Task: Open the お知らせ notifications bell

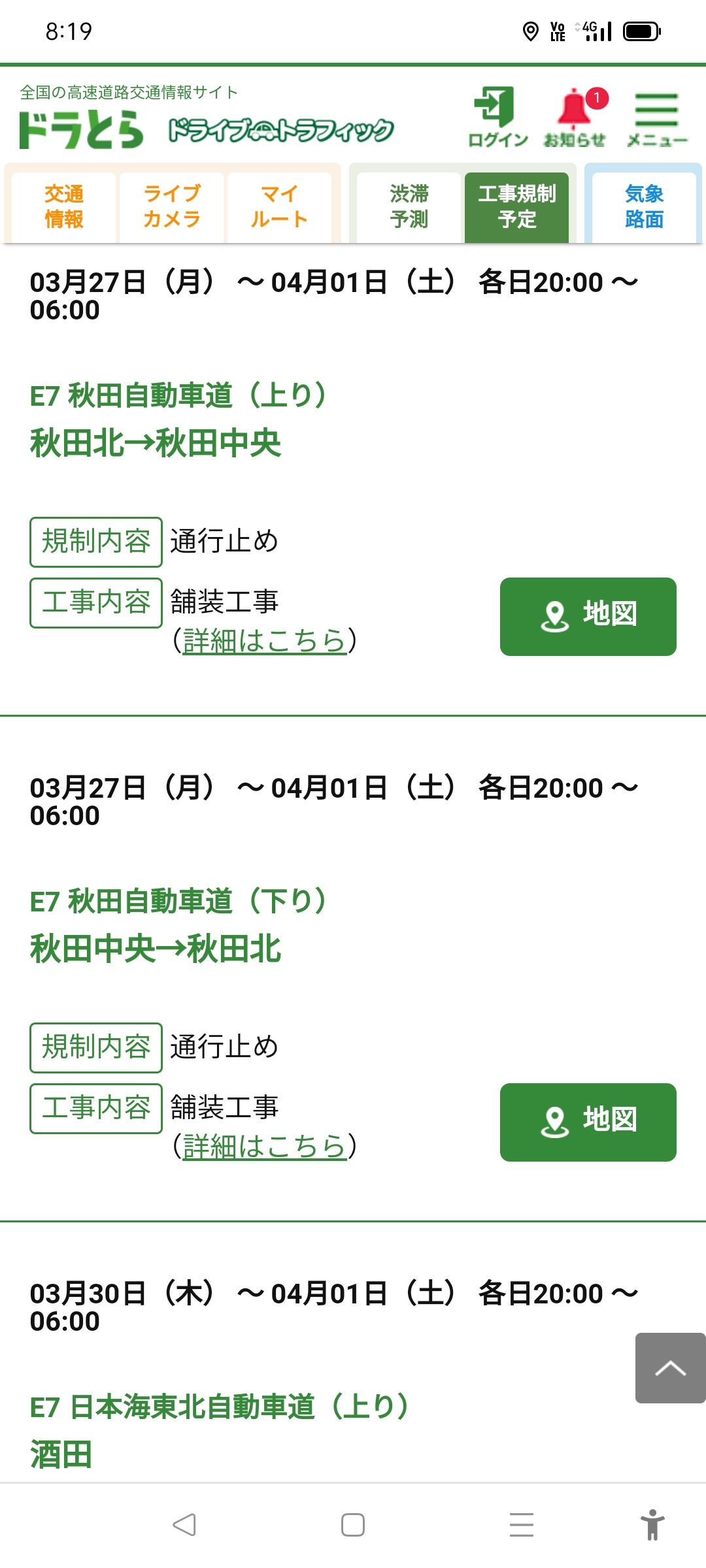Action: (x=575, y=116)
